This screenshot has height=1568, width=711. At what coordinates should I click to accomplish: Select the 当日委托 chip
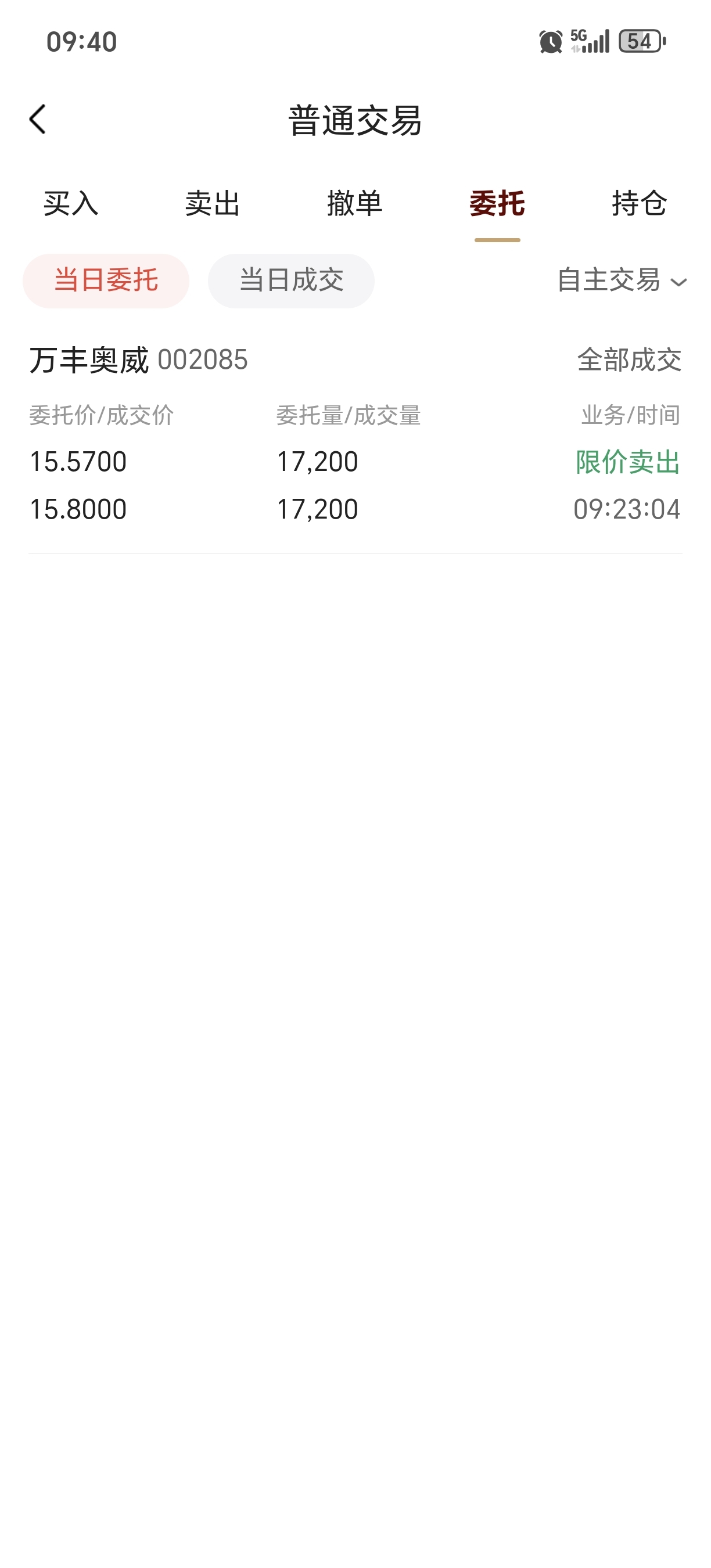tap(106, 280)
